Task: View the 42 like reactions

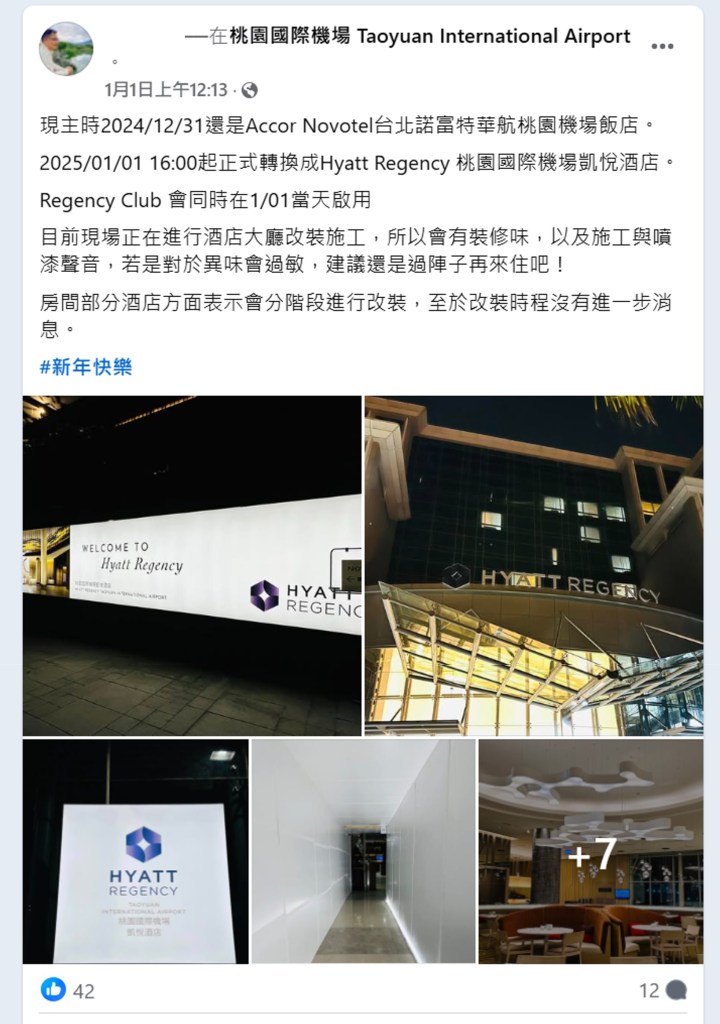Action: pyautogui.click(x=68, y=990)
